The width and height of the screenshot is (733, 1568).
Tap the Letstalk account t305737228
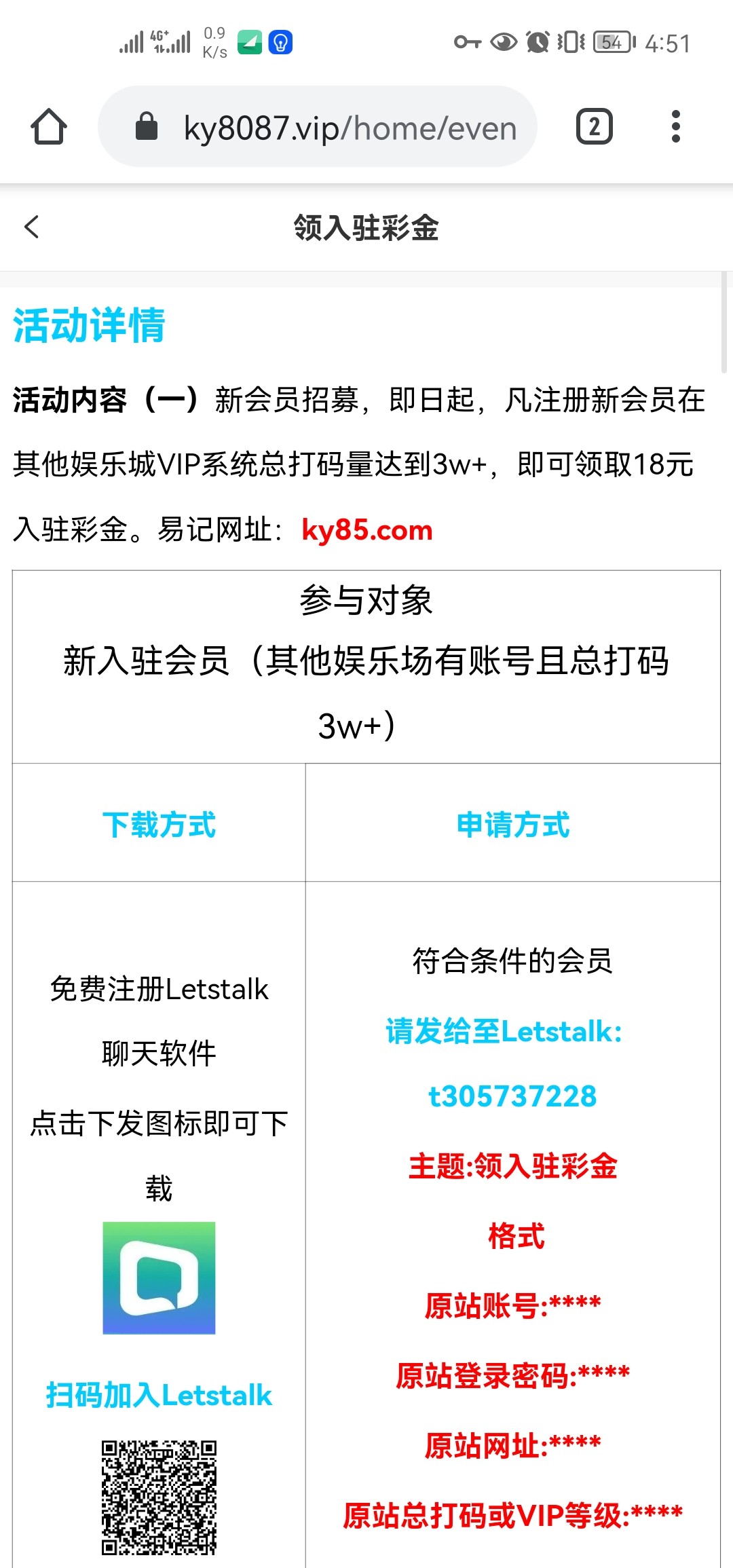coord(512,1096)
